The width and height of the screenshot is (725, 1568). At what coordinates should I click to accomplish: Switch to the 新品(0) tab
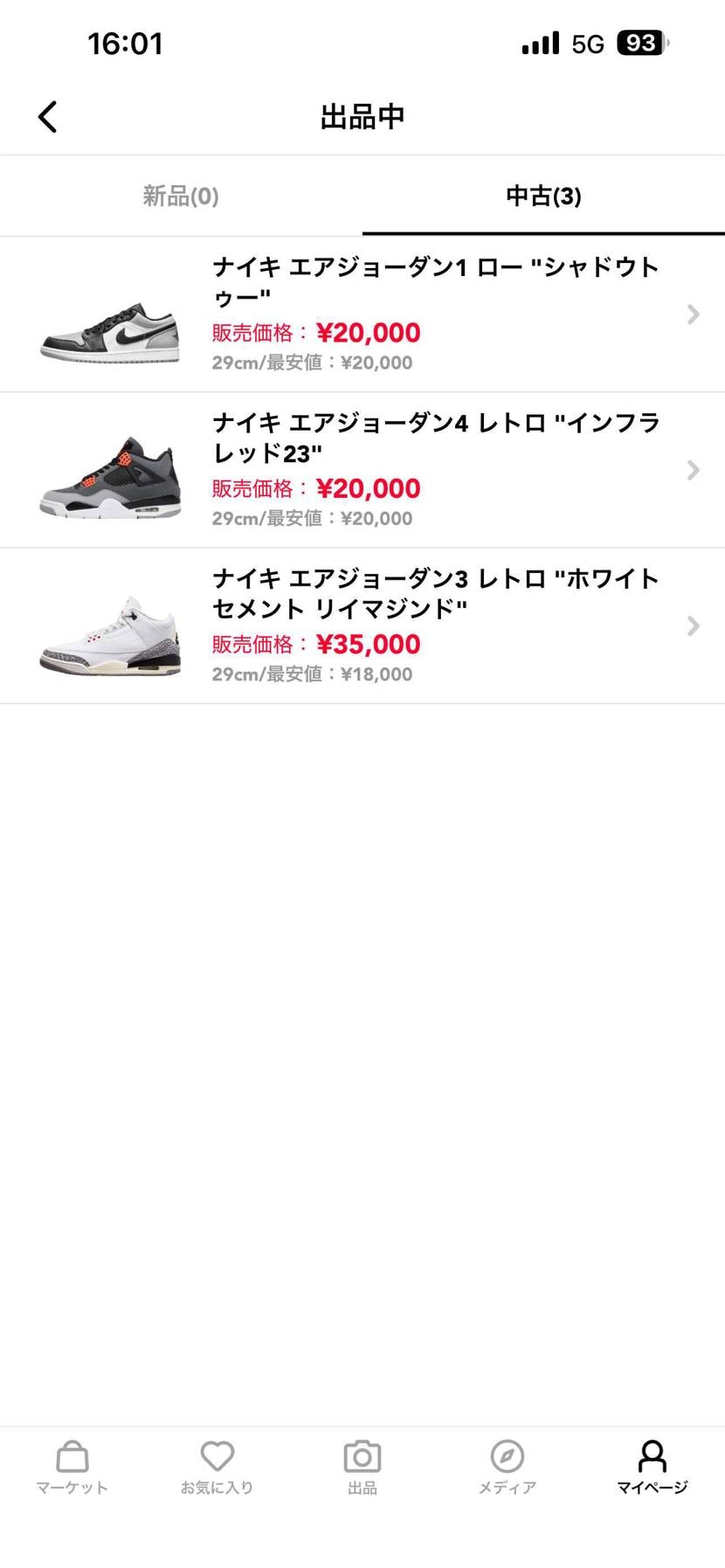pos(180,196)
